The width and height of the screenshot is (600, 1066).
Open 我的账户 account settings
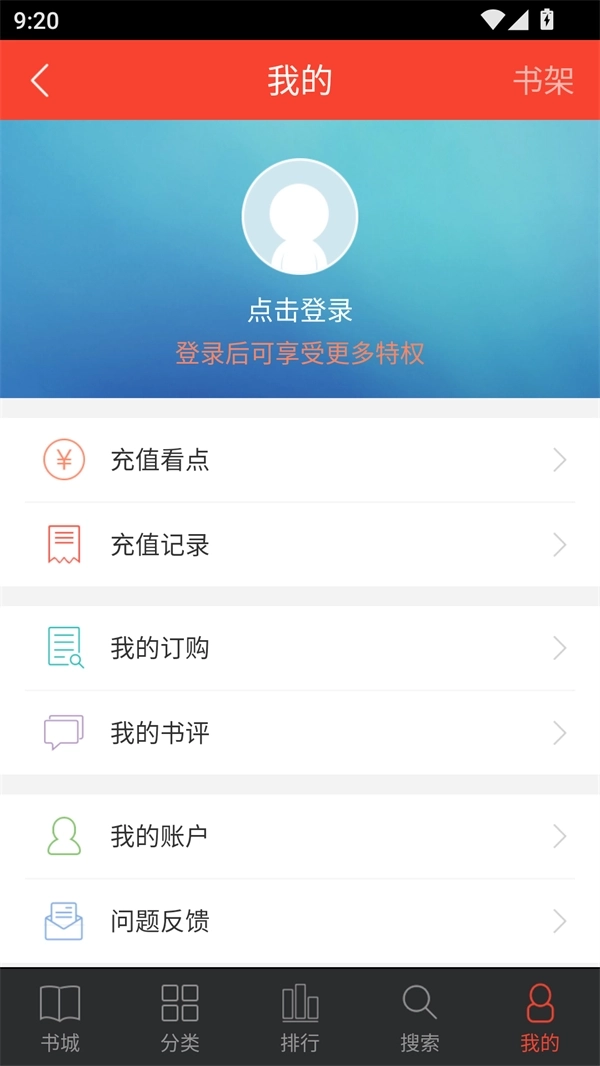[300, 836]
